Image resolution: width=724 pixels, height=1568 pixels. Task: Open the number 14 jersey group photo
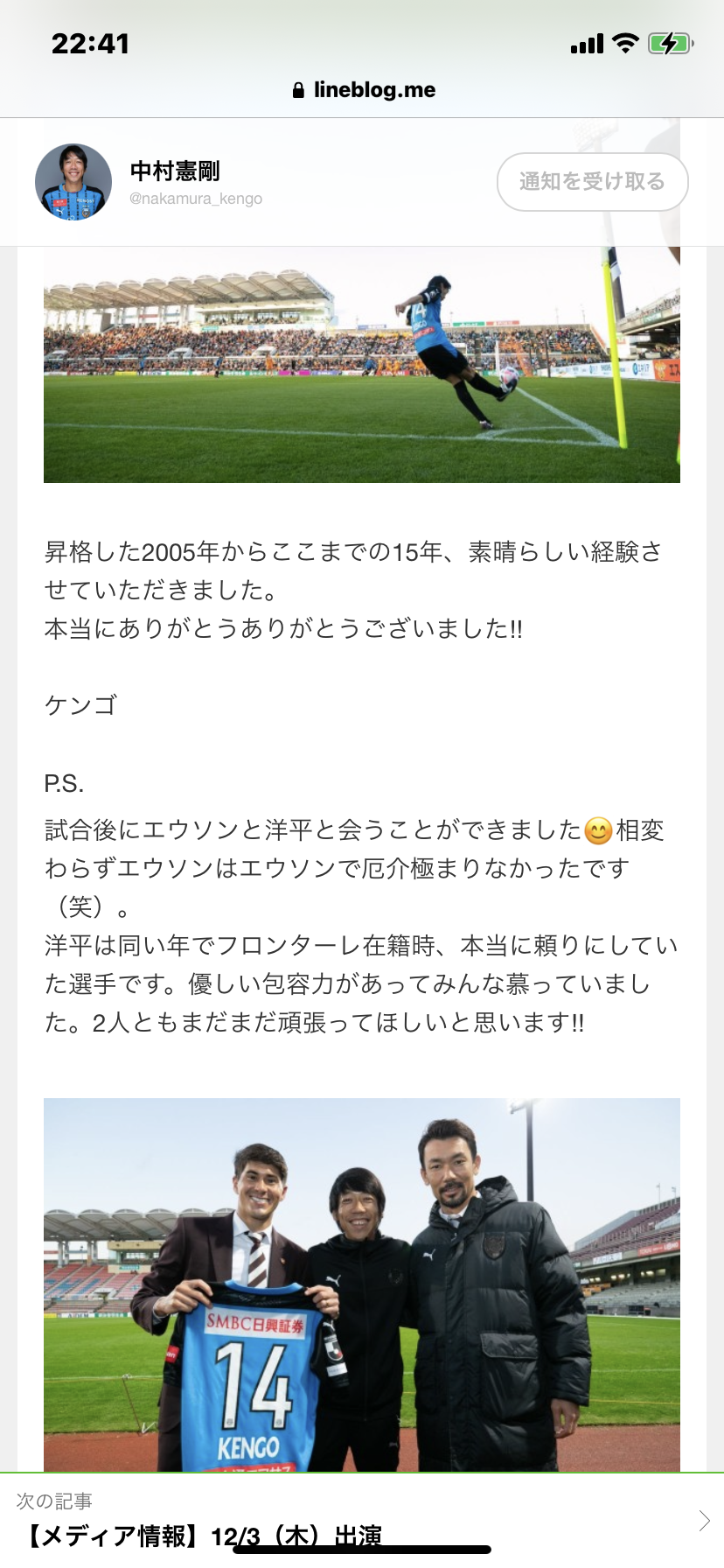tap(362, 1284)
